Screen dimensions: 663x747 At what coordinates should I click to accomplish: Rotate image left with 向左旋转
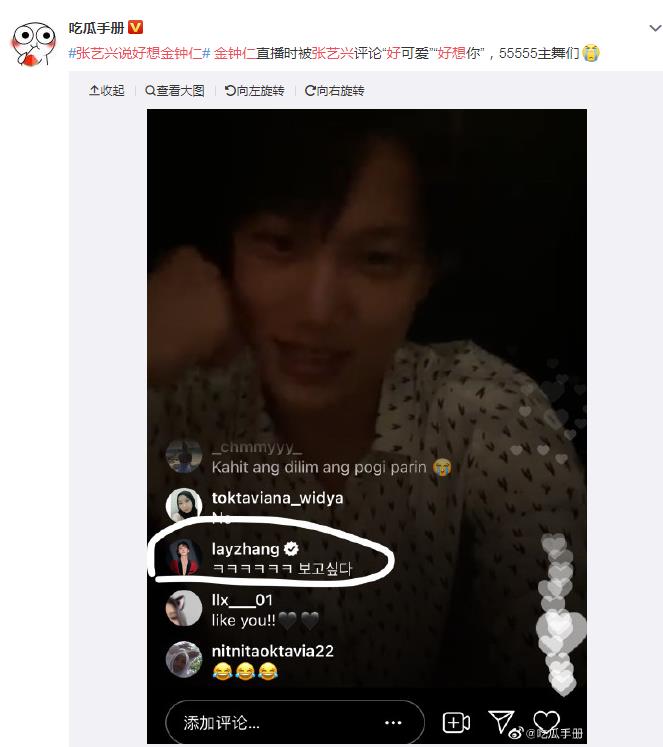[255, 91]
